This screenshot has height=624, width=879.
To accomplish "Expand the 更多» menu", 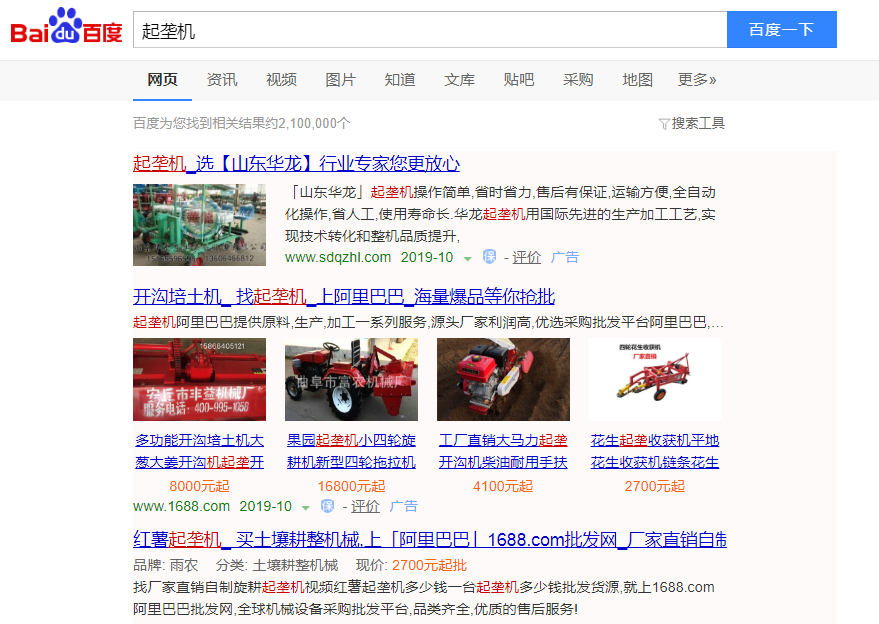I will pos(697,80).
